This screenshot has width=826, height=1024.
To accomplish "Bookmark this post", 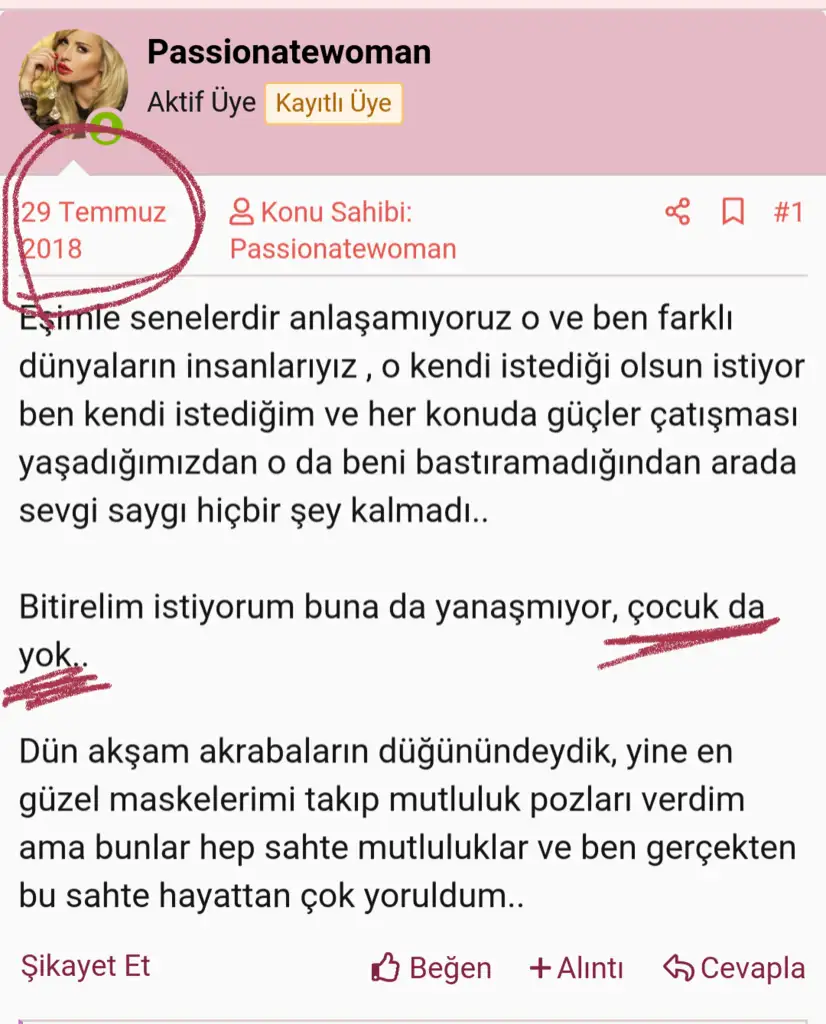I will (x=733, y=212).
